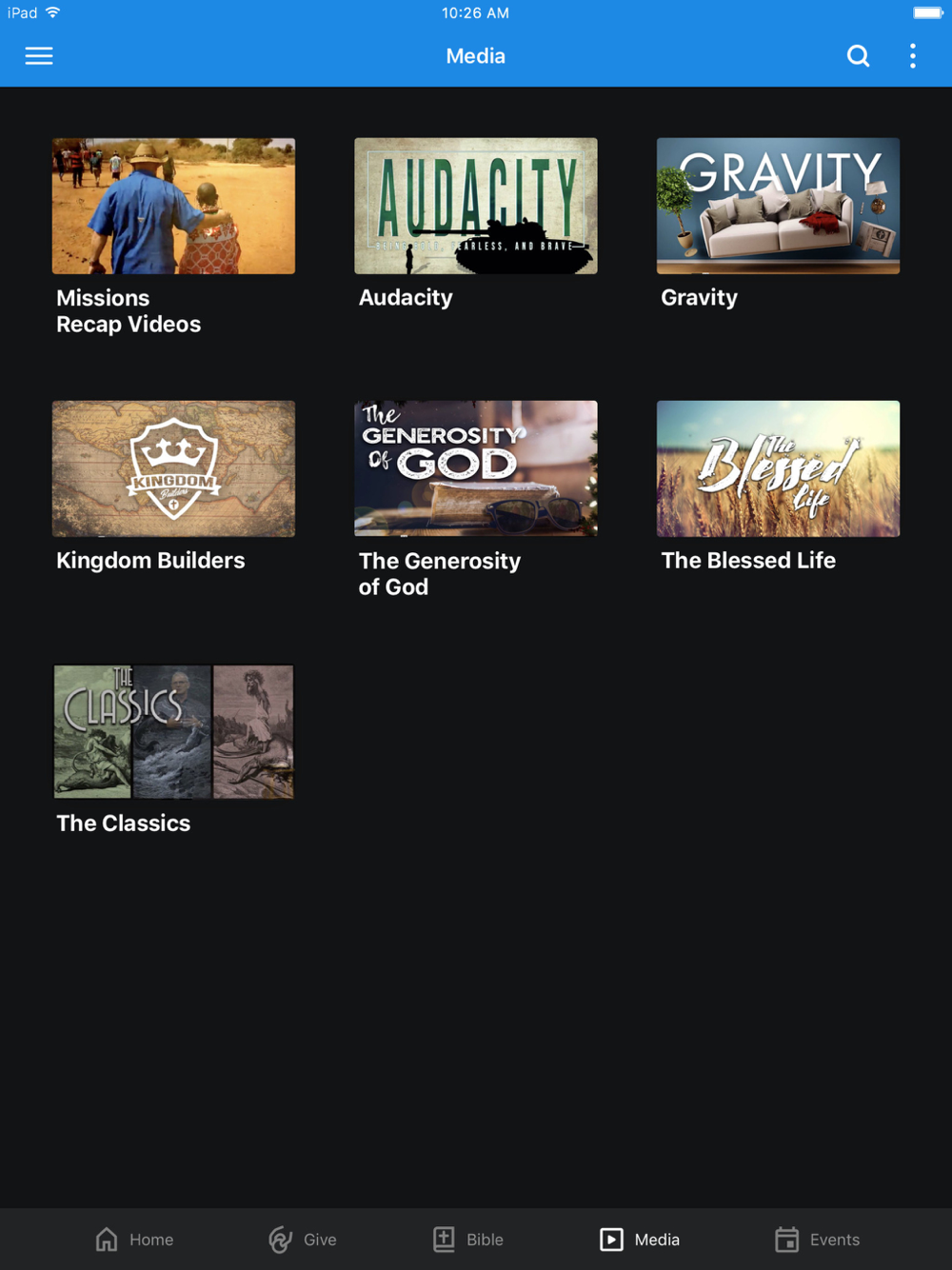The width and height of the screenshot is (952, 1270).
Task: Open the three-dot overflow menu
Action: (x=912, y=56)
